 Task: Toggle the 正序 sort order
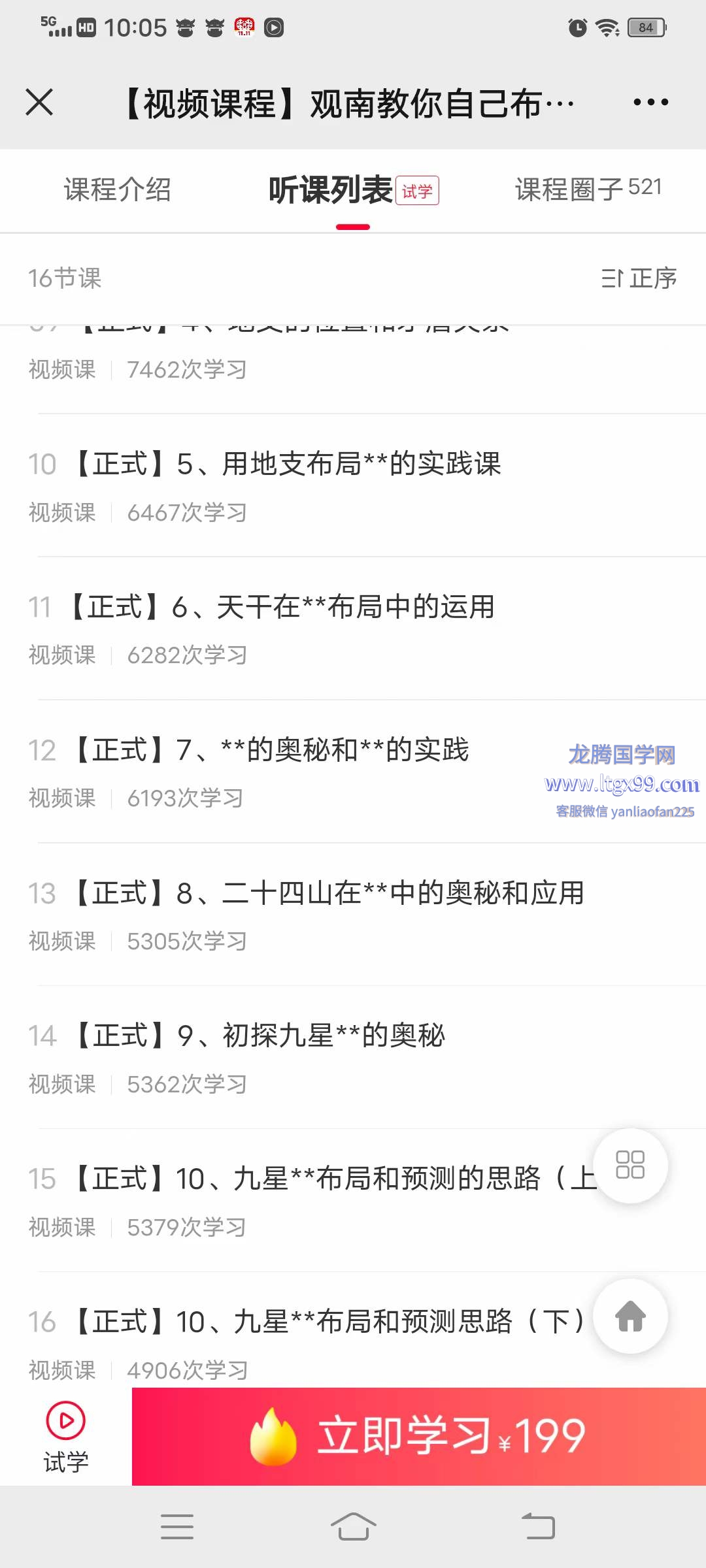[x=639, y=278]
